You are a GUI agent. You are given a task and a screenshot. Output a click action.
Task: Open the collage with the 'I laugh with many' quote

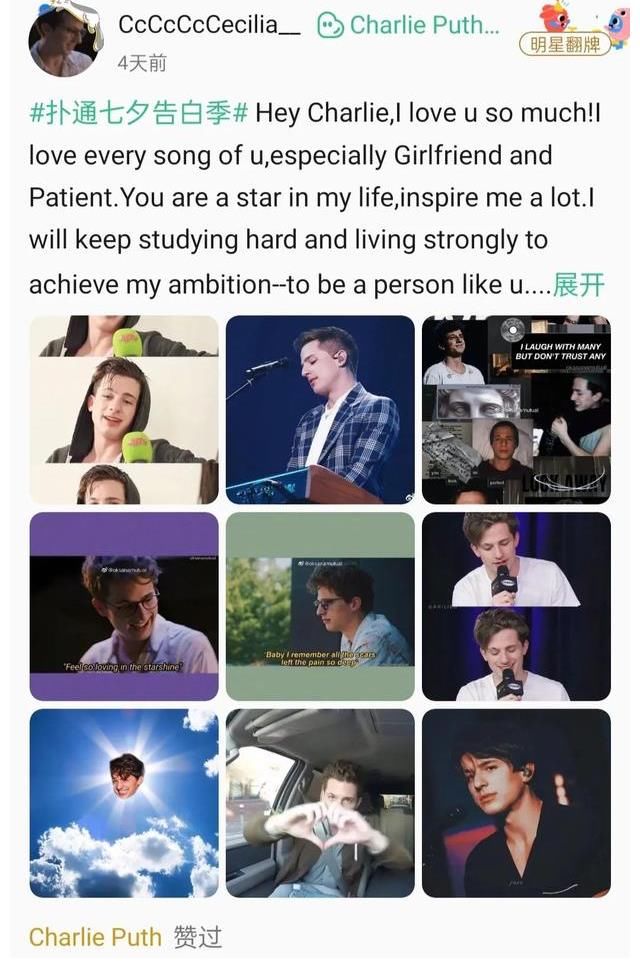pyautogui.click(x=516, y=409)
